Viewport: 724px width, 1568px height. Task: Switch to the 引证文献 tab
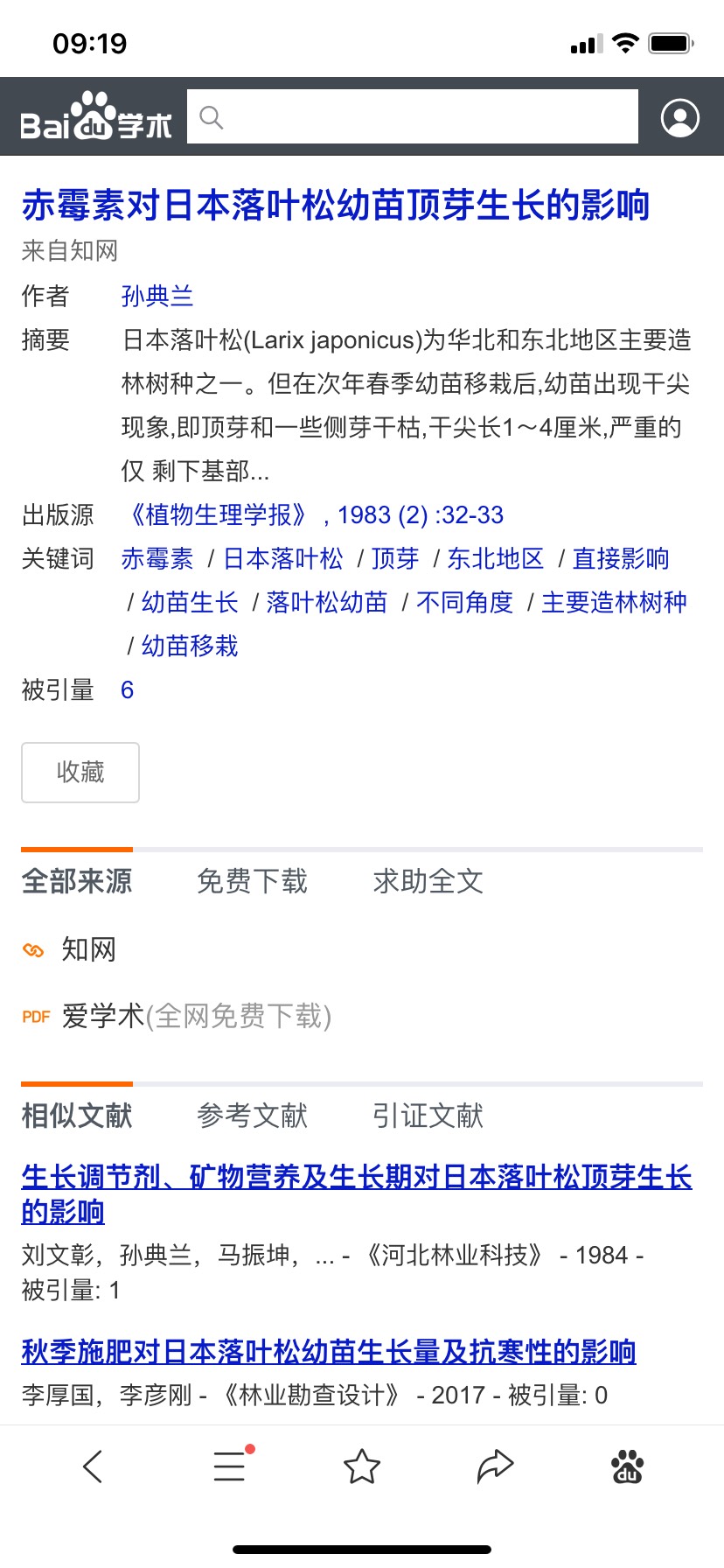[x=428, y=1116]
